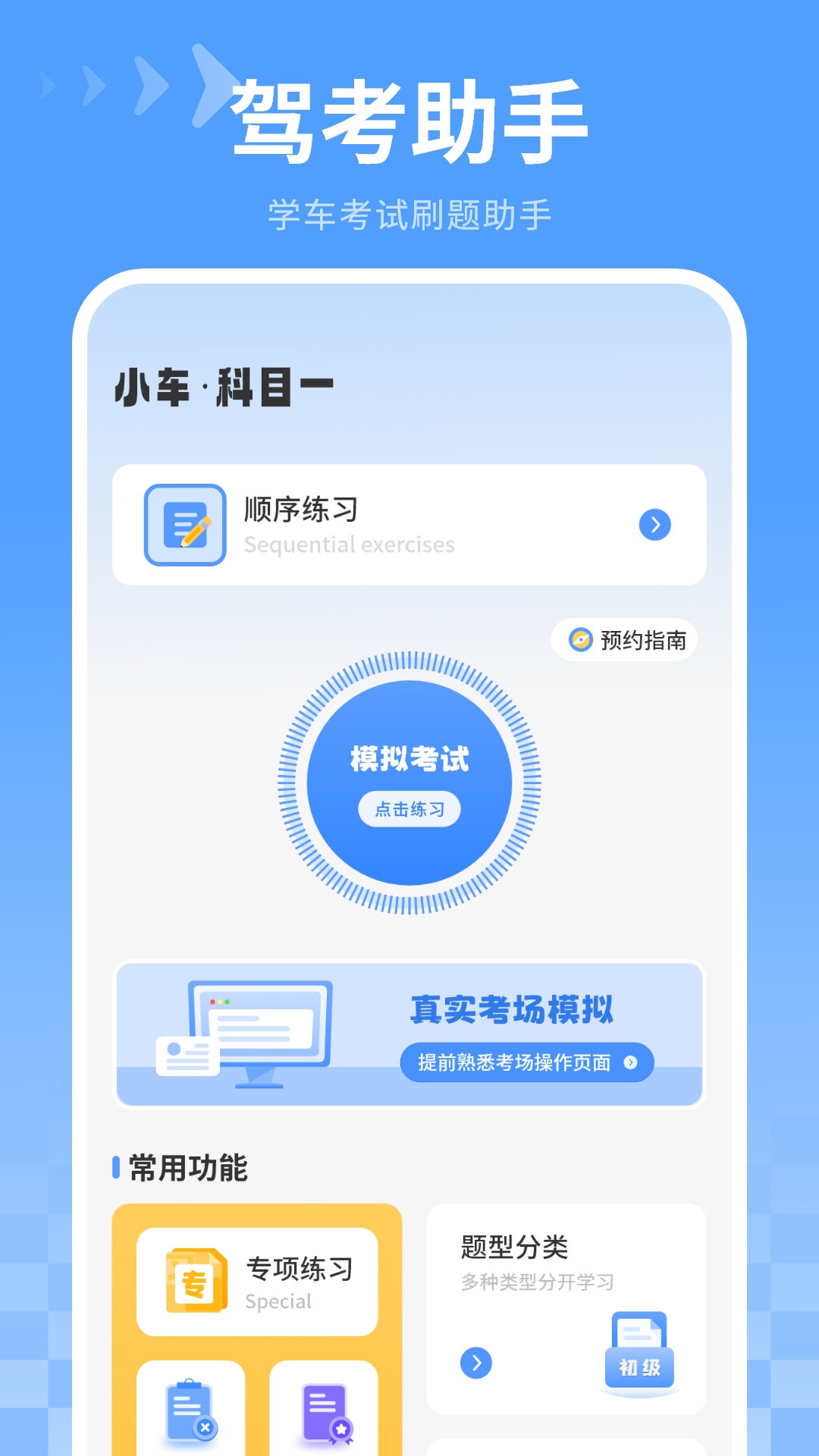Tap the circular 模拟考试 dial
The height and width of the screenshot is (1456, 819).
pos(409,781)
